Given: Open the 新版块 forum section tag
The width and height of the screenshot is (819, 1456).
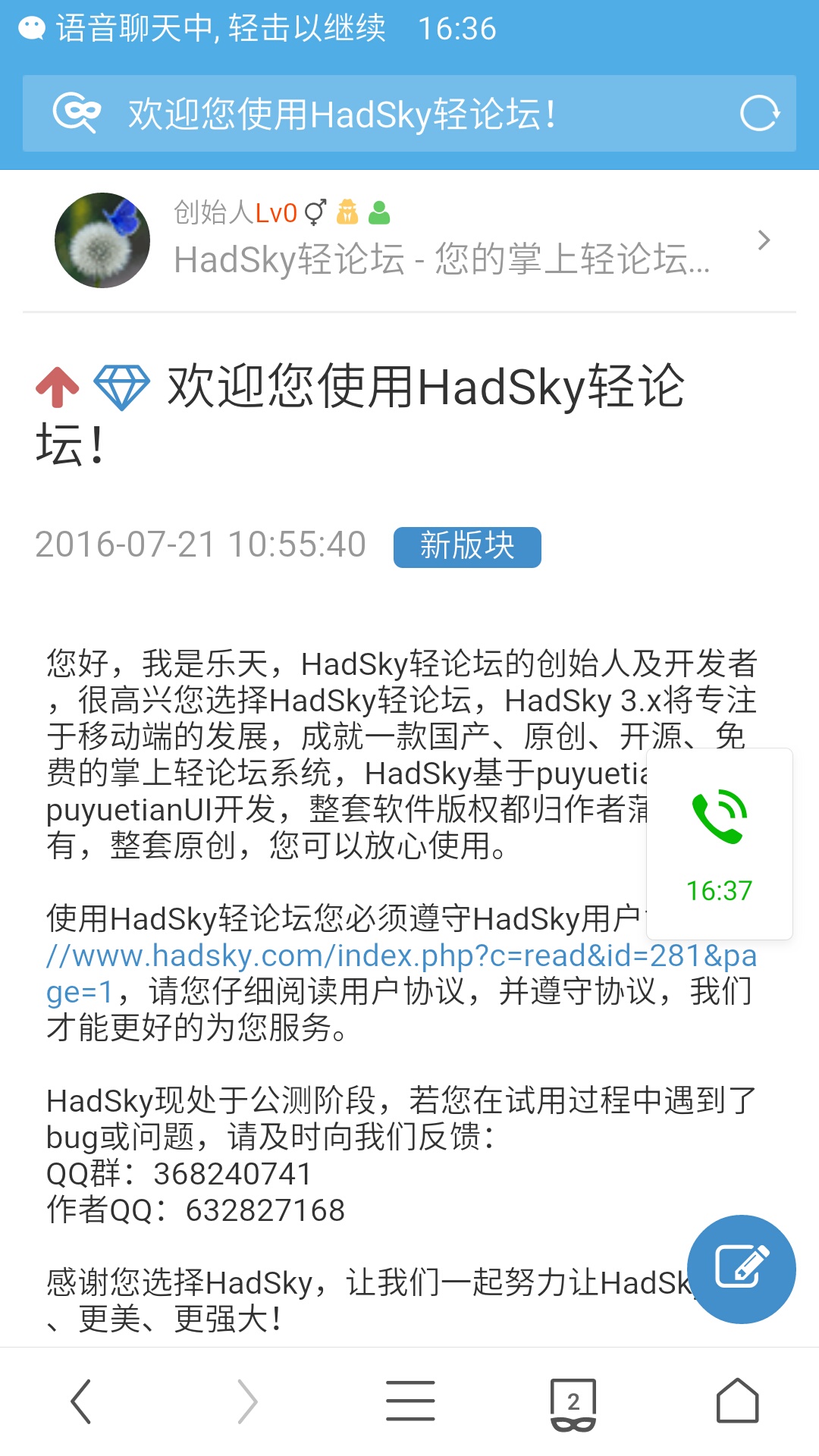Looking at the screenshot, I should tap(467, 547).
